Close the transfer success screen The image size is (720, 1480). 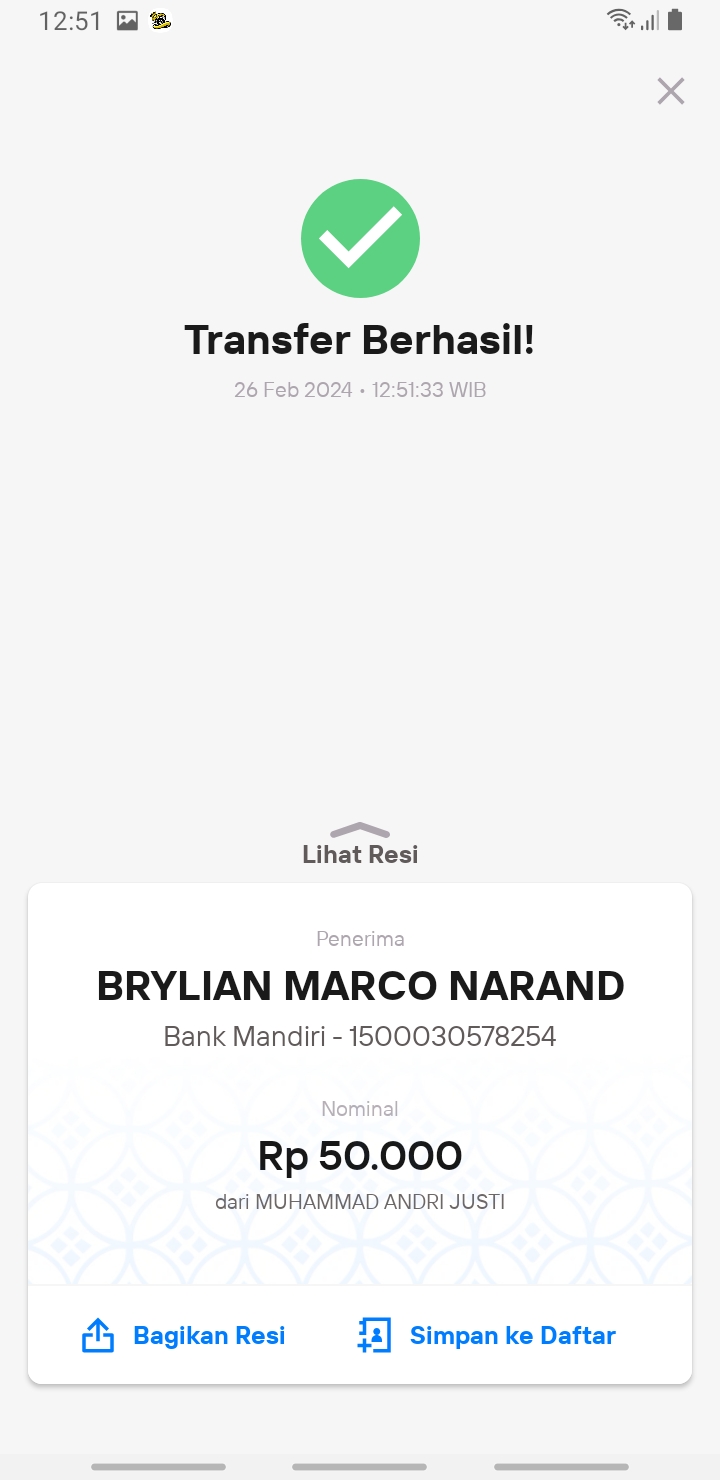tap(670, 91)
